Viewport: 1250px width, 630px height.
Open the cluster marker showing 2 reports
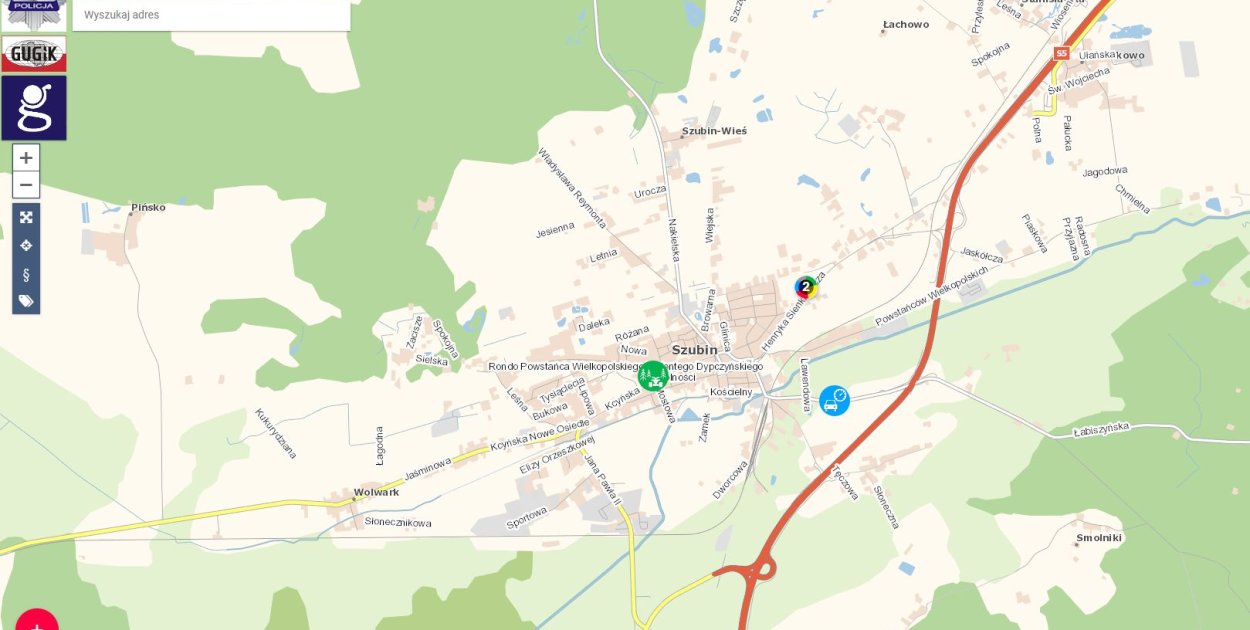pos(806,287)
